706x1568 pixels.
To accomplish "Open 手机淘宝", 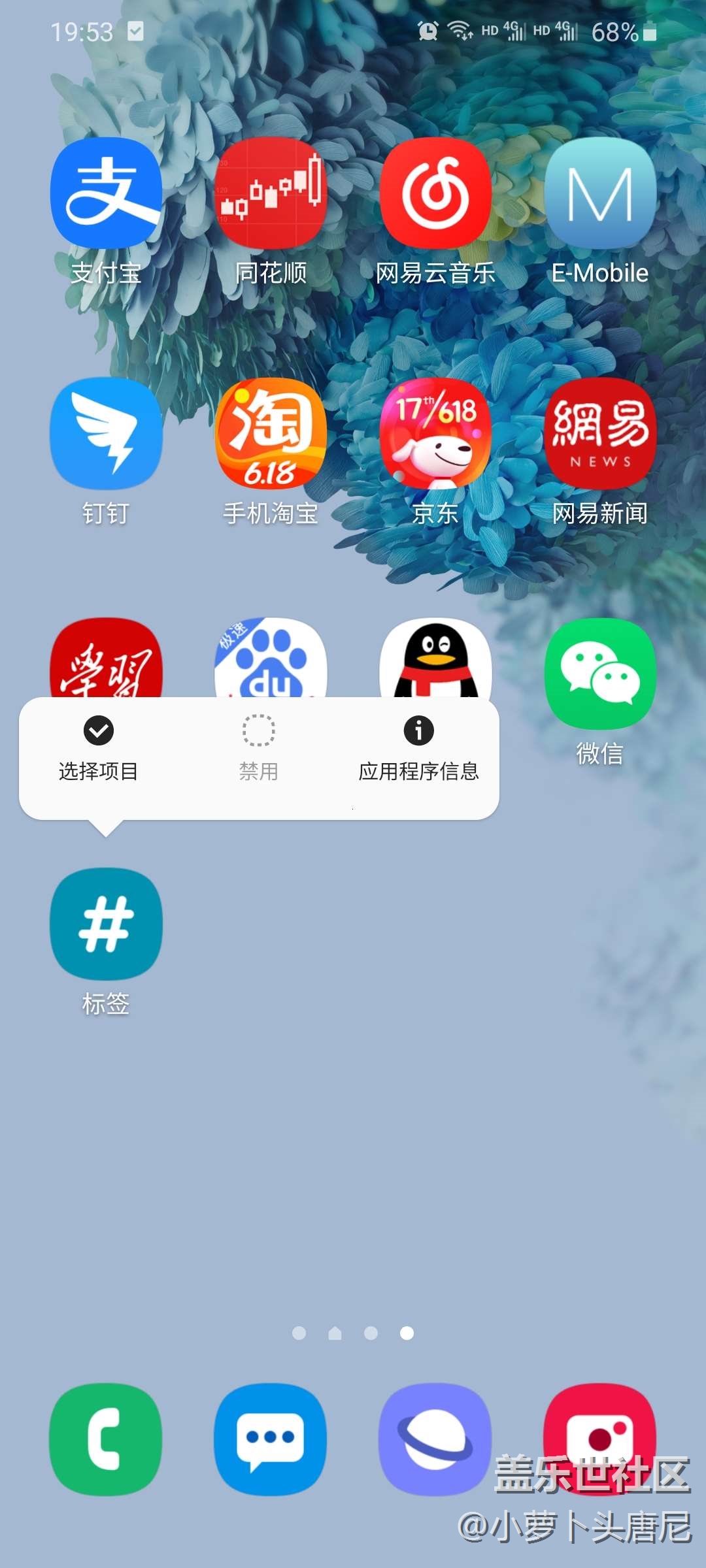I will click(271, 434).
